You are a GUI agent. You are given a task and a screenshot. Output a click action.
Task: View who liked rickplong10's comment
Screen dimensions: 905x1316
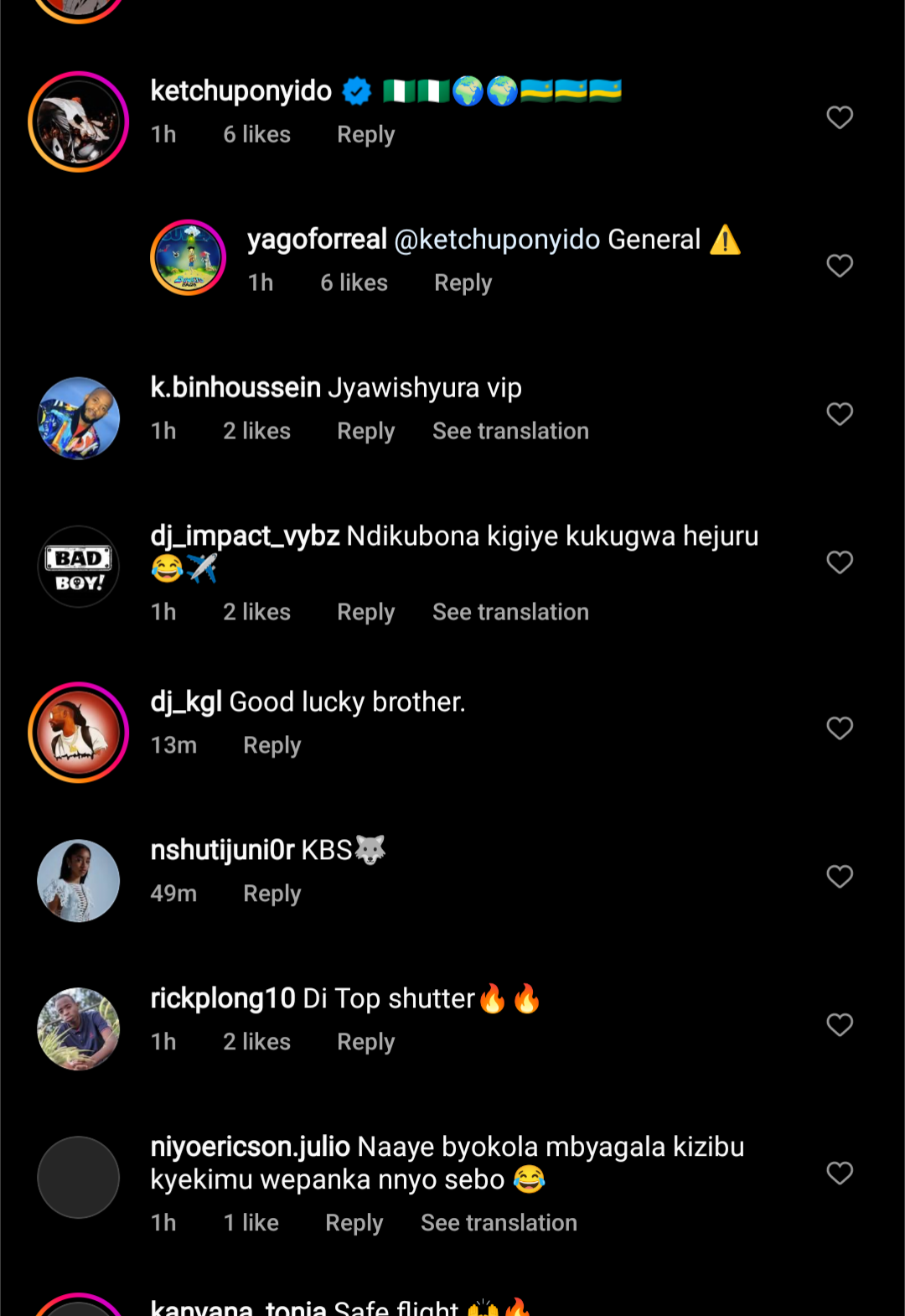coord(256,1042)
